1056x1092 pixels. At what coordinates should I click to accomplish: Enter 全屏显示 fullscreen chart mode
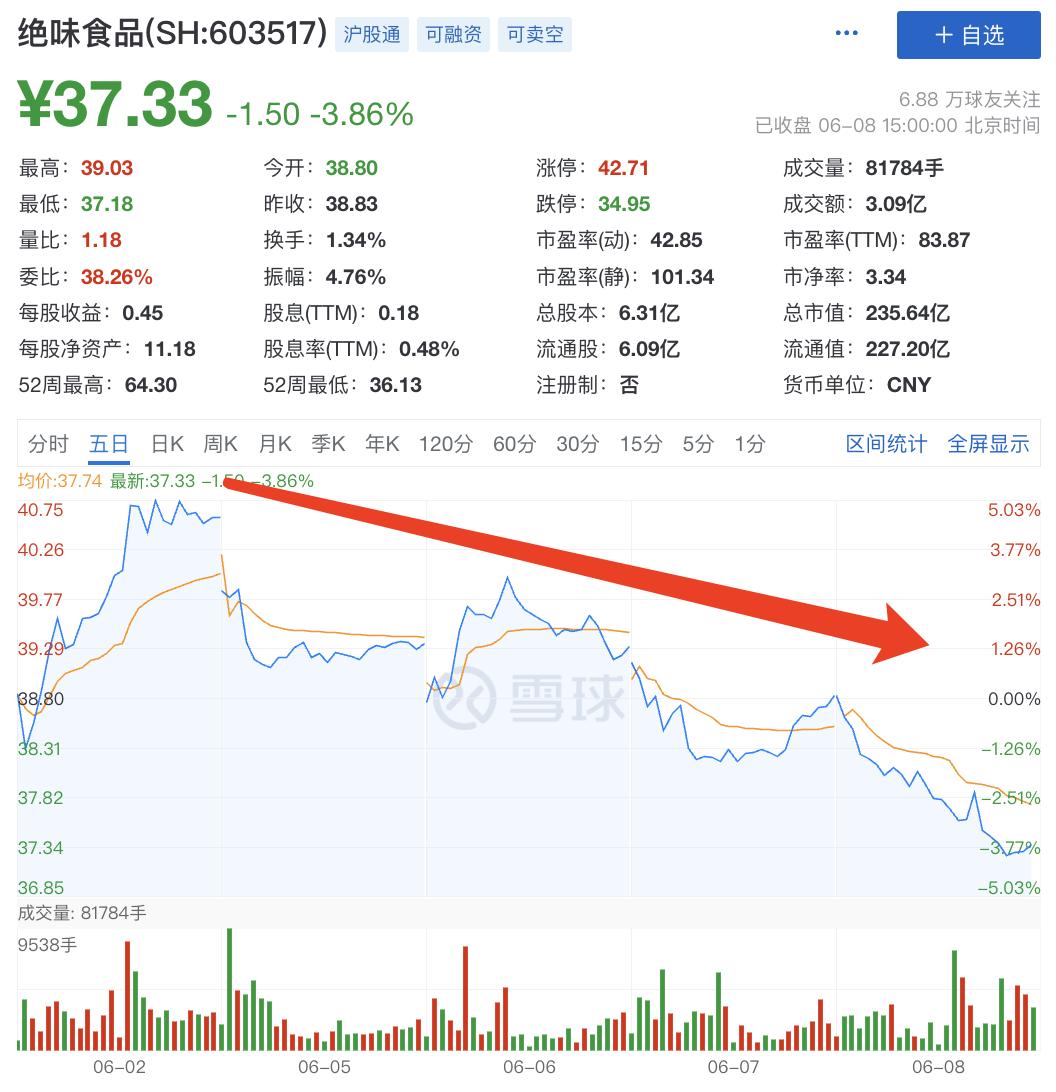tap(988, 443)
